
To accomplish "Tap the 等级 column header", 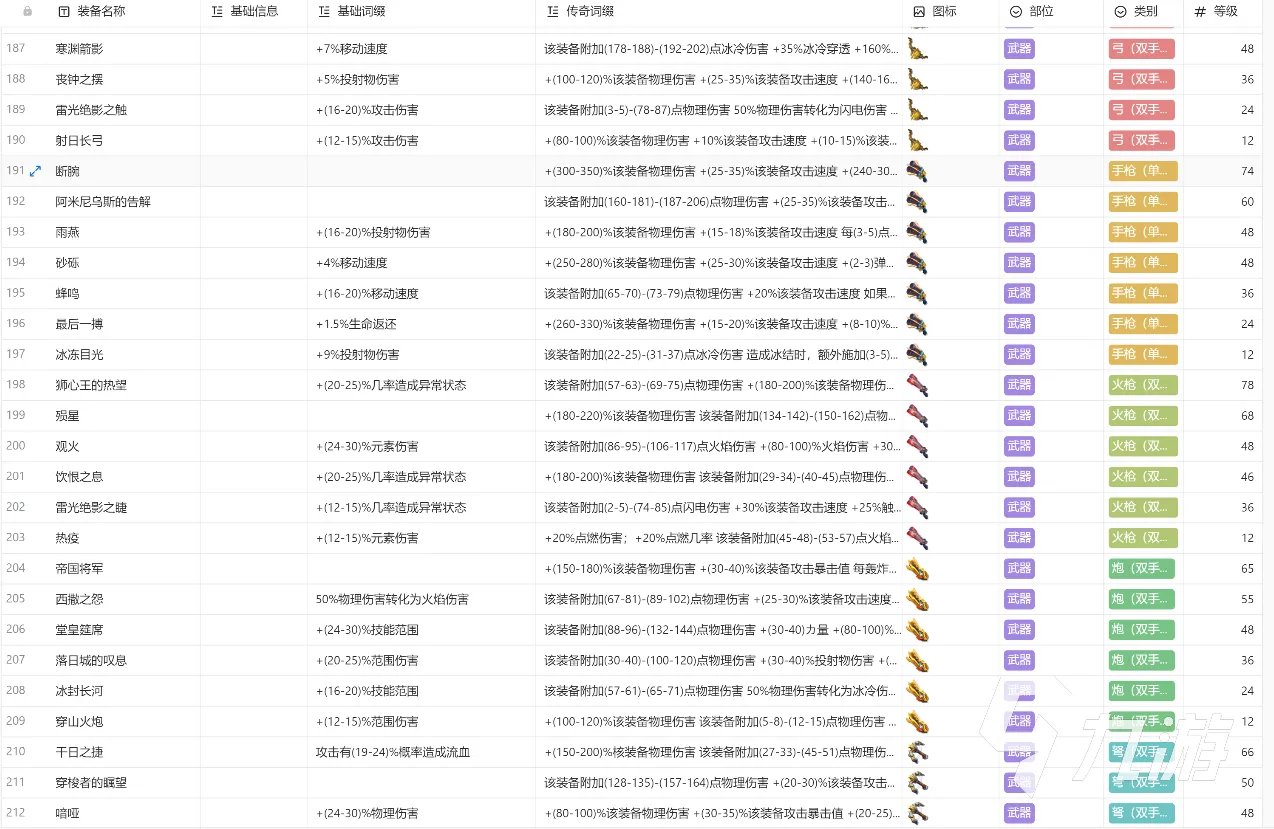I will pos(1224,11).
